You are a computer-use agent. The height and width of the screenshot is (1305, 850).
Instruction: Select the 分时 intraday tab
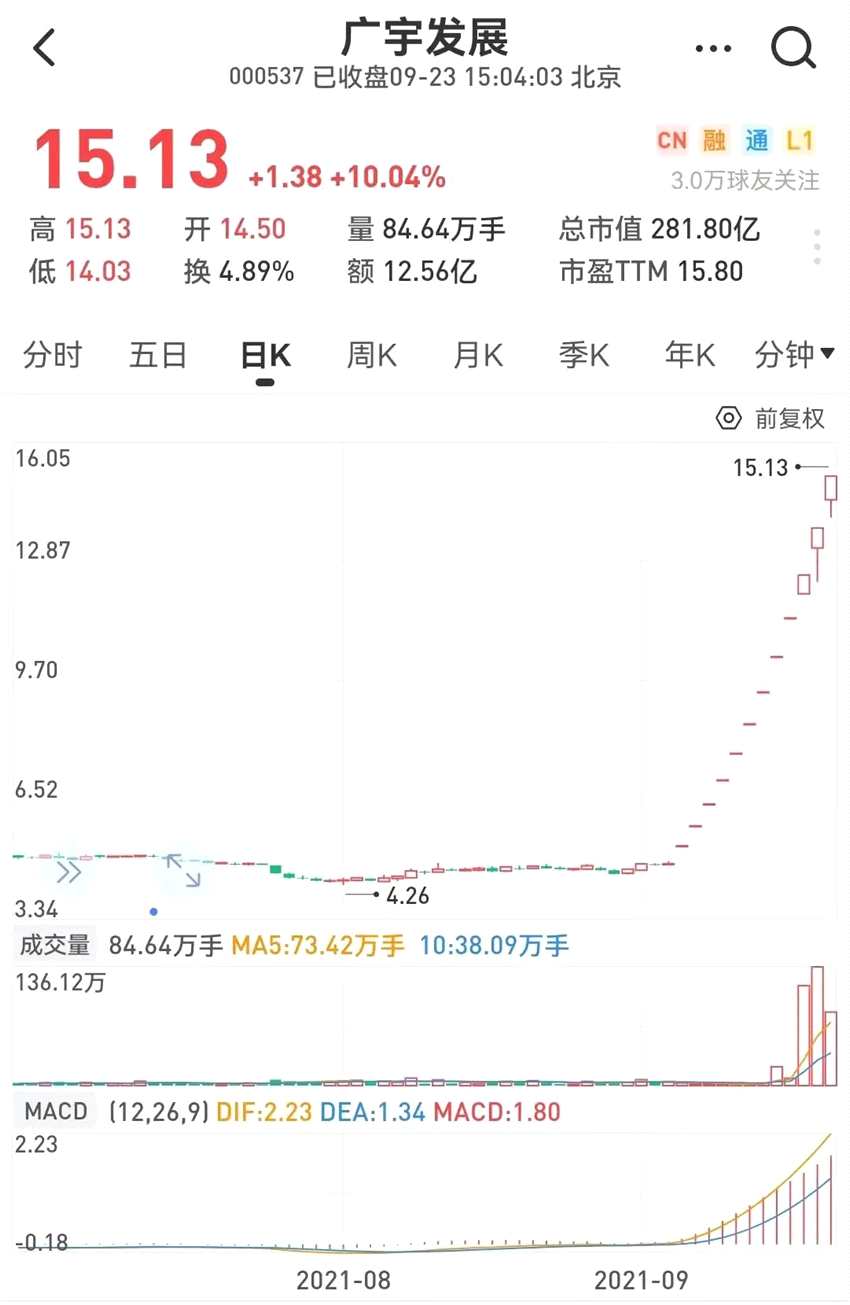coord(51,354)
